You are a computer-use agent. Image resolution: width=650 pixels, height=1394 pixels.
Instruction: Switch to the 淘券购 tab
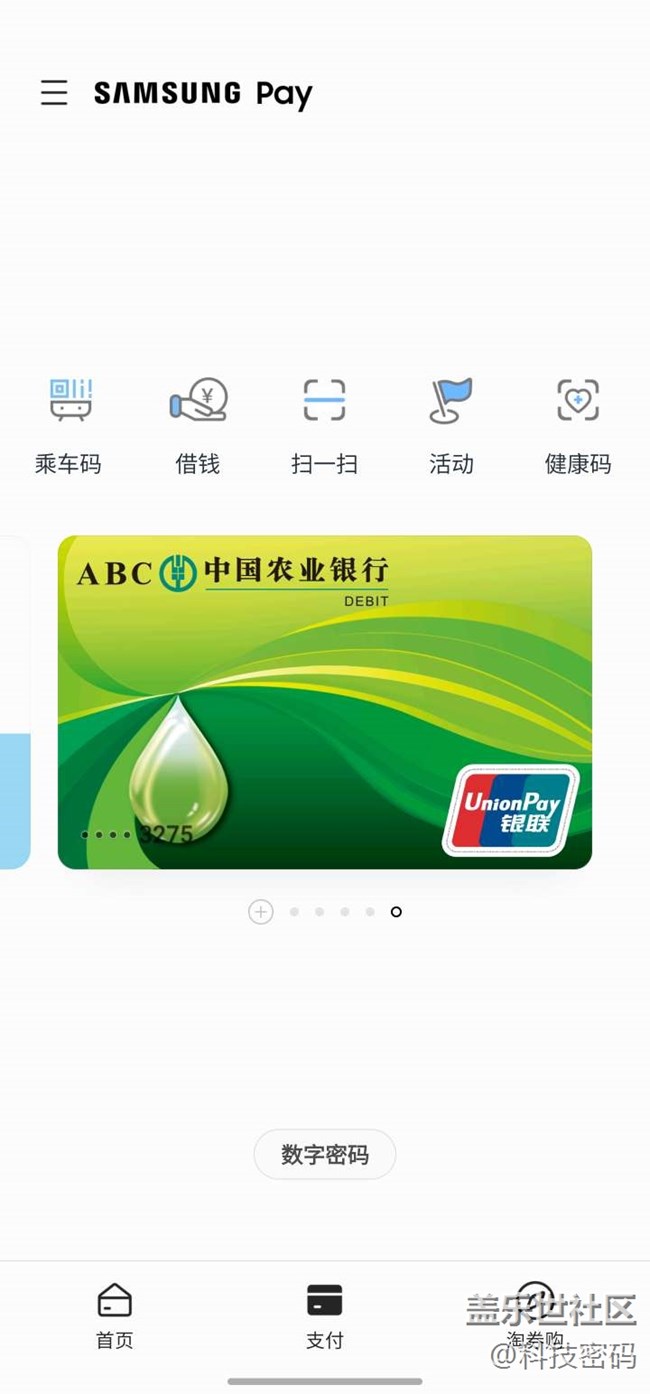click(x=536, y=1315)
